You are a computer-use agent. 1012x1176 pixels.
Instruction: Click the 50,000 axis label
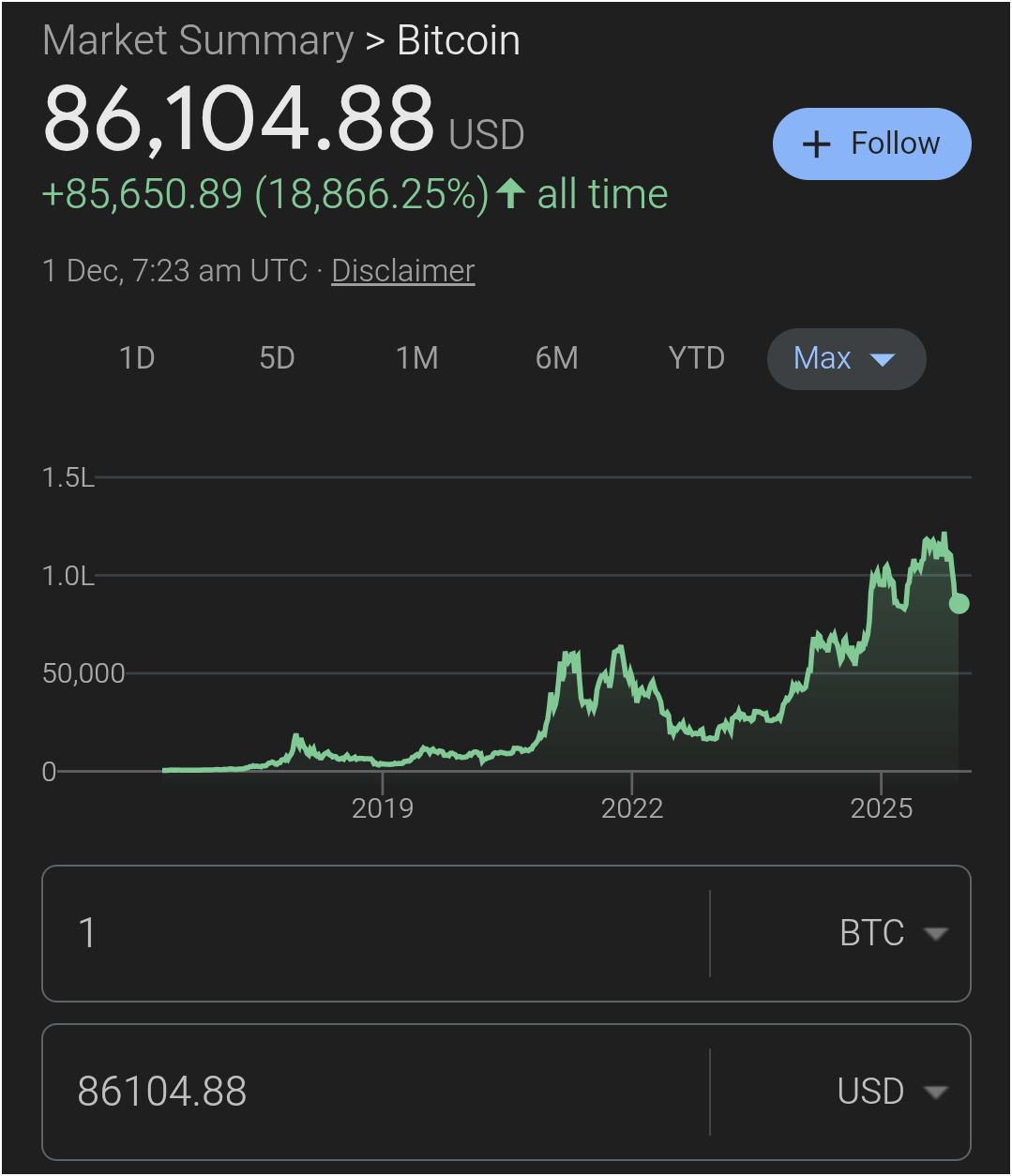pos(83,672)
